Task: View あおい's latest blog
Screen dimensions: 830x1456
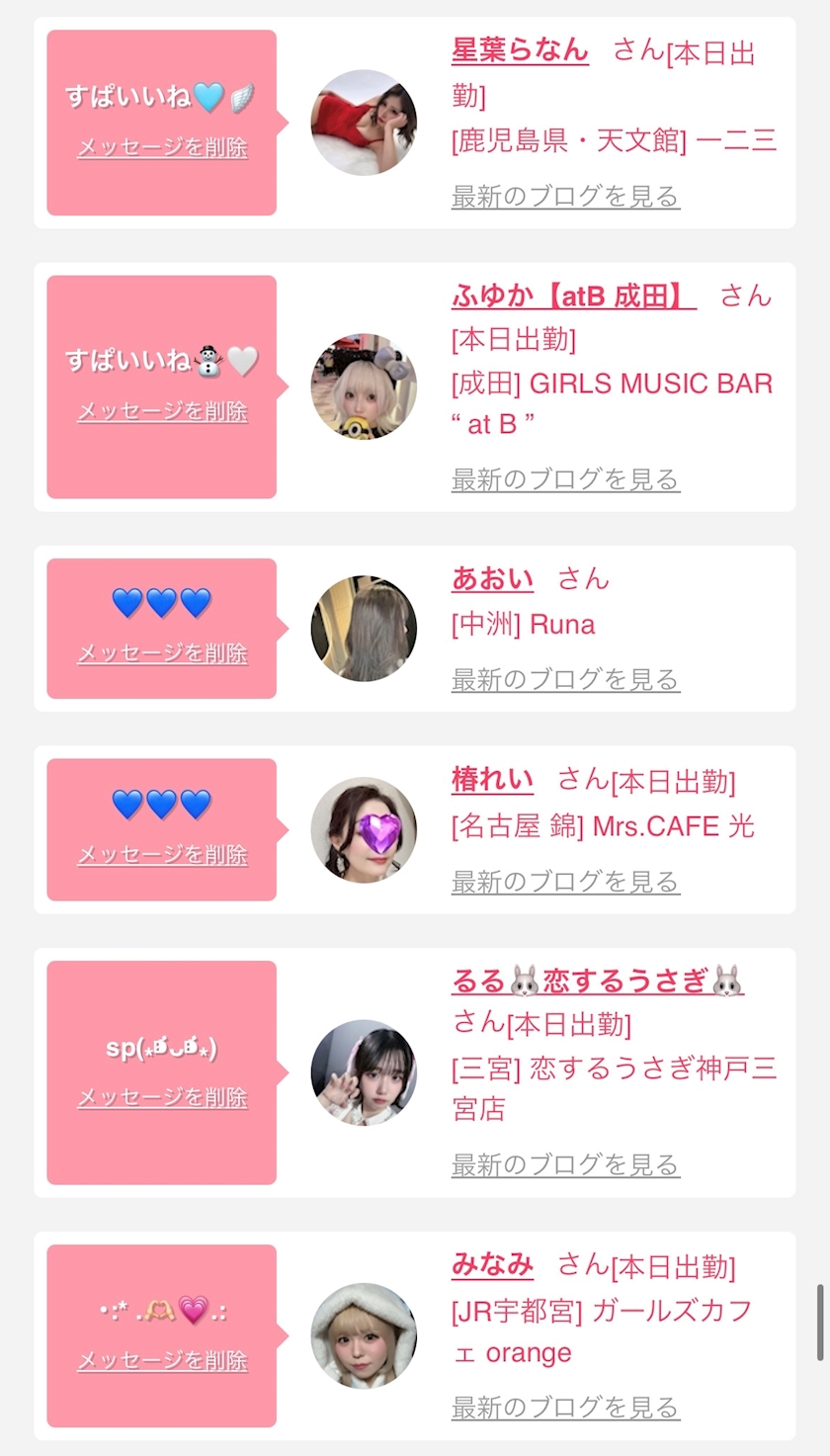Action: coord(565,679)
